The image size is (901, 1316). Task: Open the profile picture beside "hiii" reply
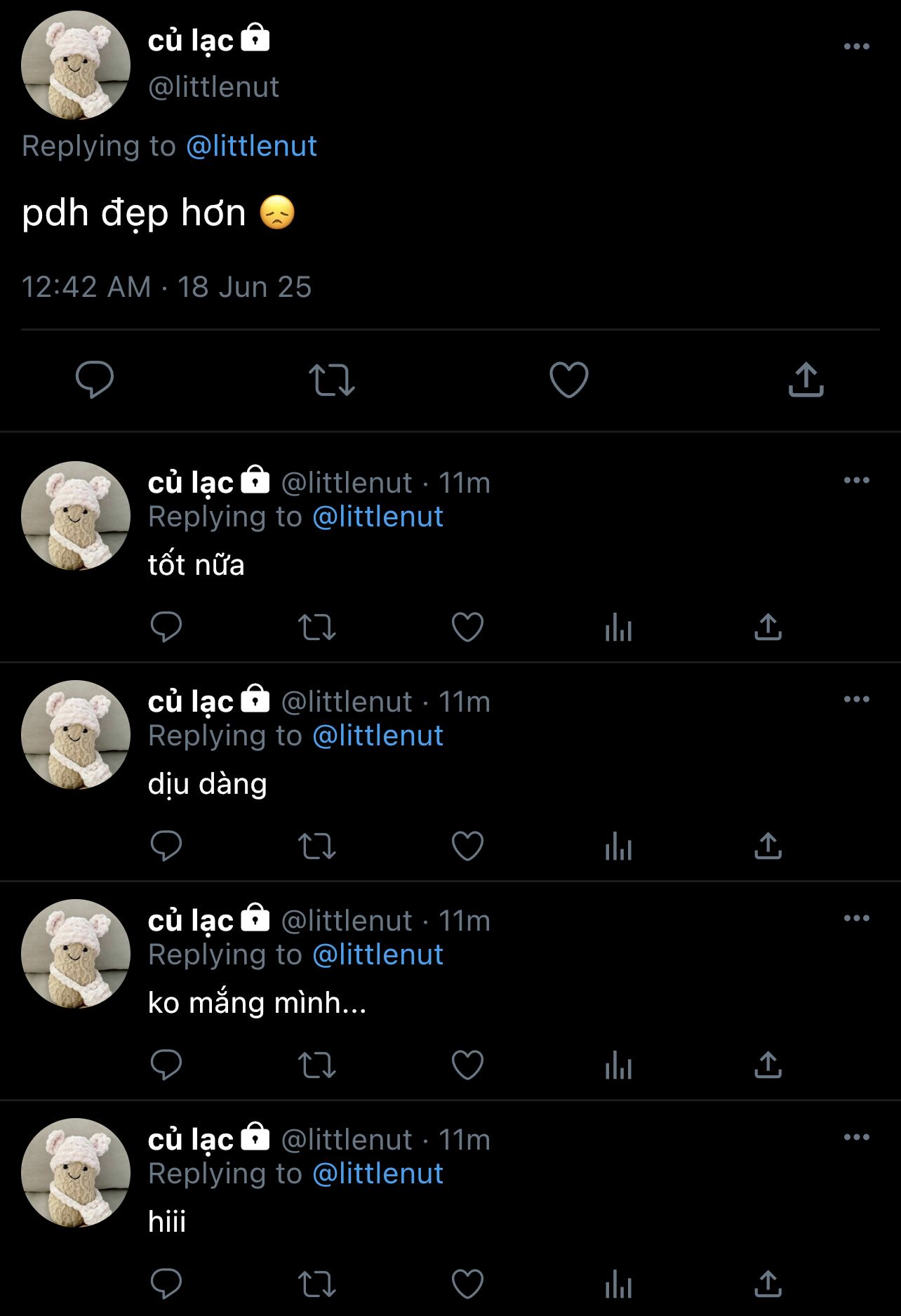pyautogui.click(x=76, y=1173)
